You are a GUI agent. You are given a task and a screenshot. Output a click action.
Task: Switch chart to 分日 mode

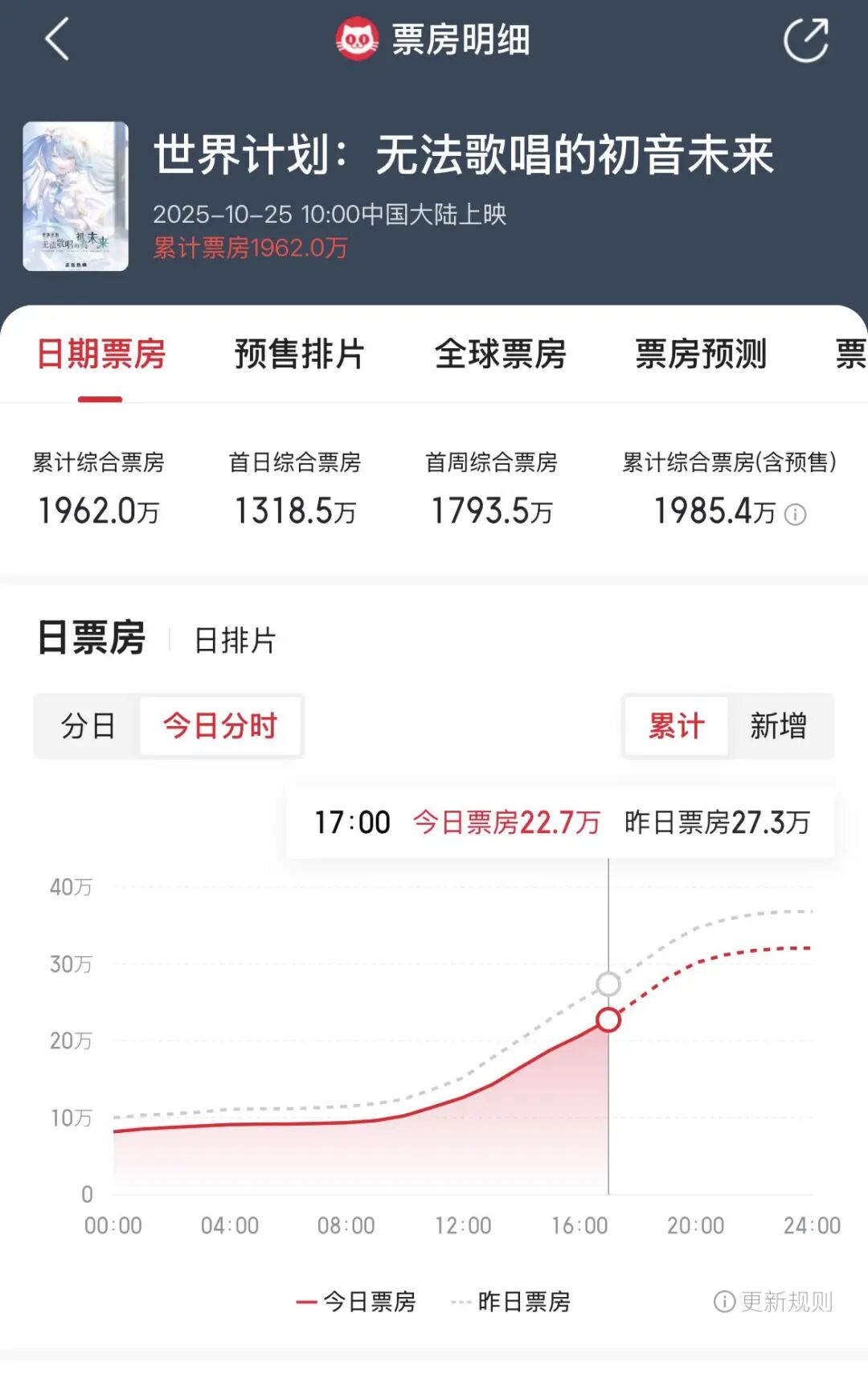click(88, 726)
